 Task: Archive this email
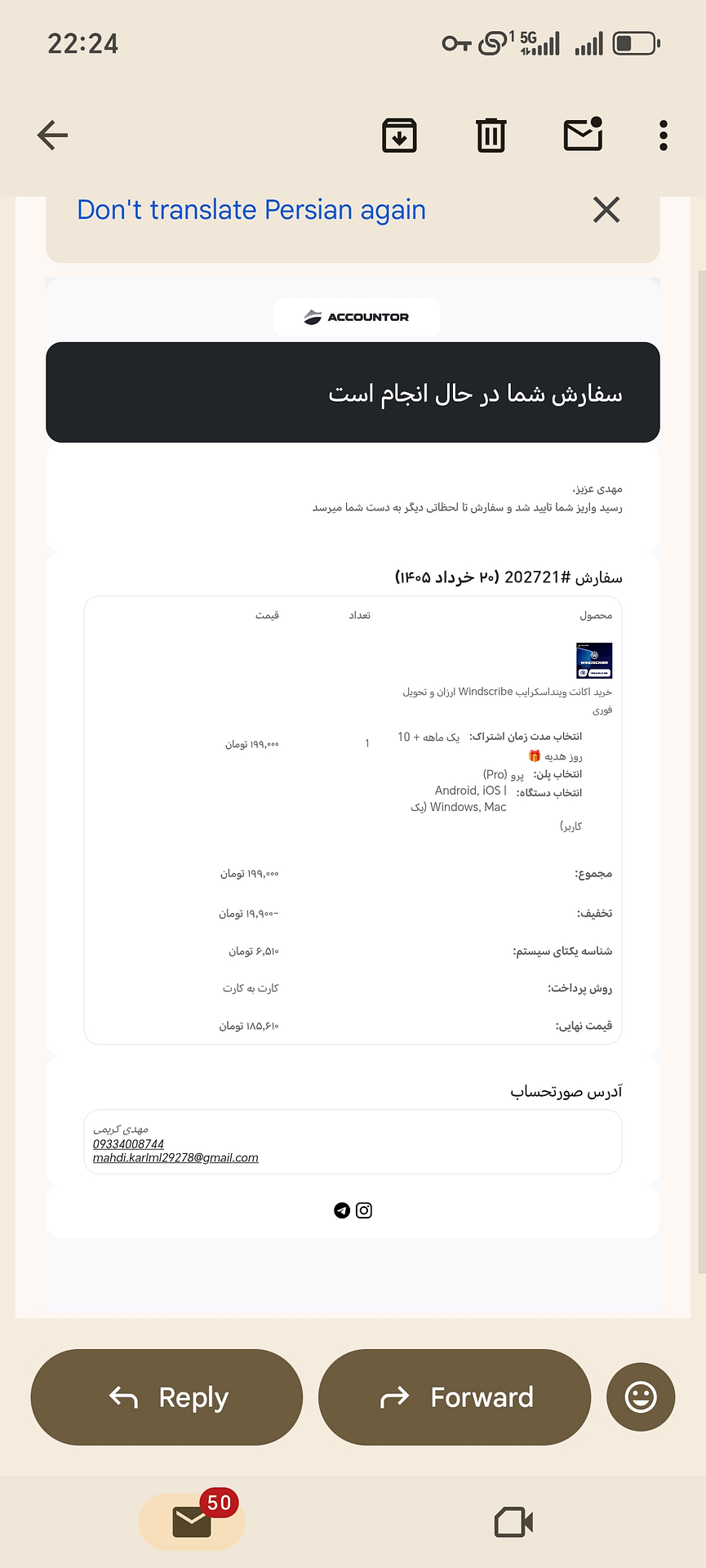tap(399, 136)
